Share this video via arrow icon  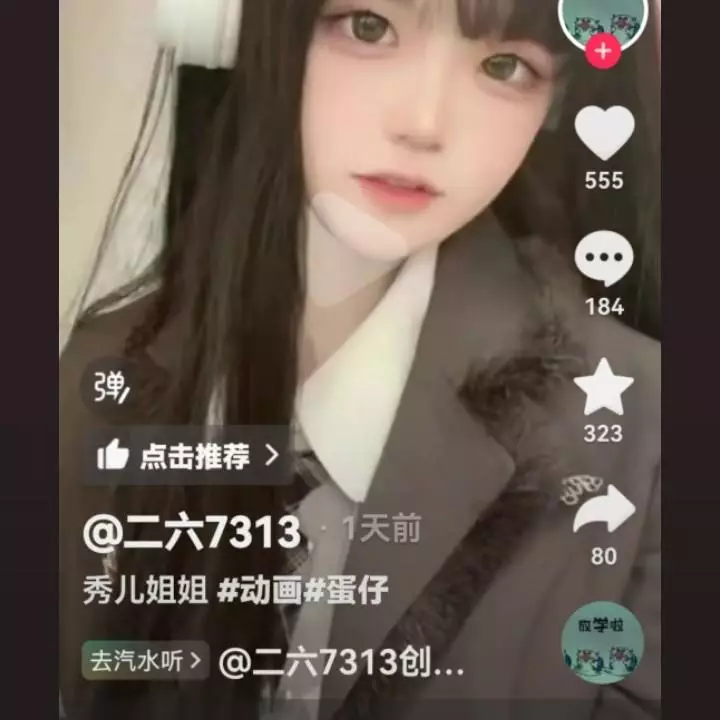pos(604,512)
